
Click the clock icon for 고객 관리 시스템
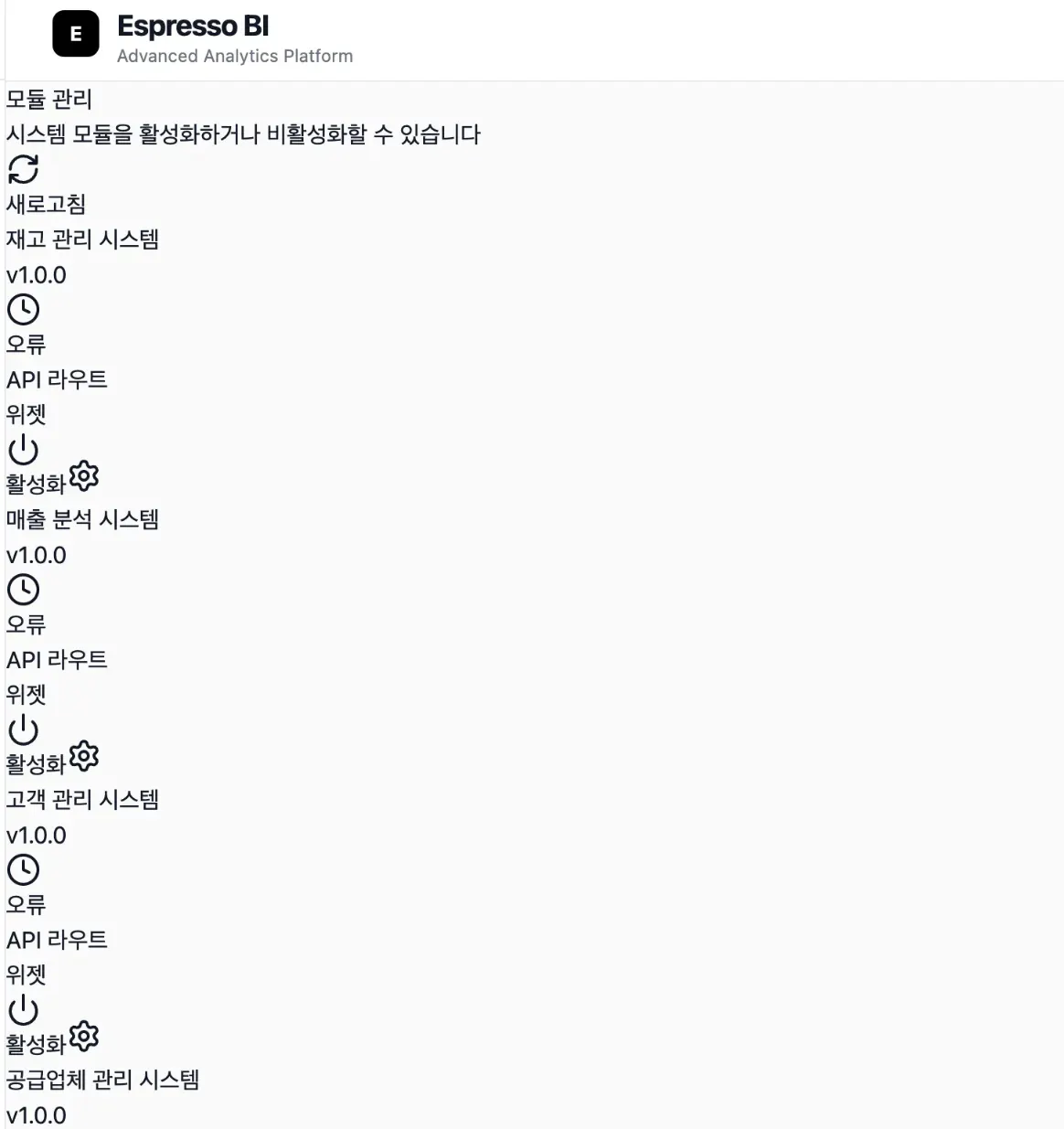click(24, 870)
